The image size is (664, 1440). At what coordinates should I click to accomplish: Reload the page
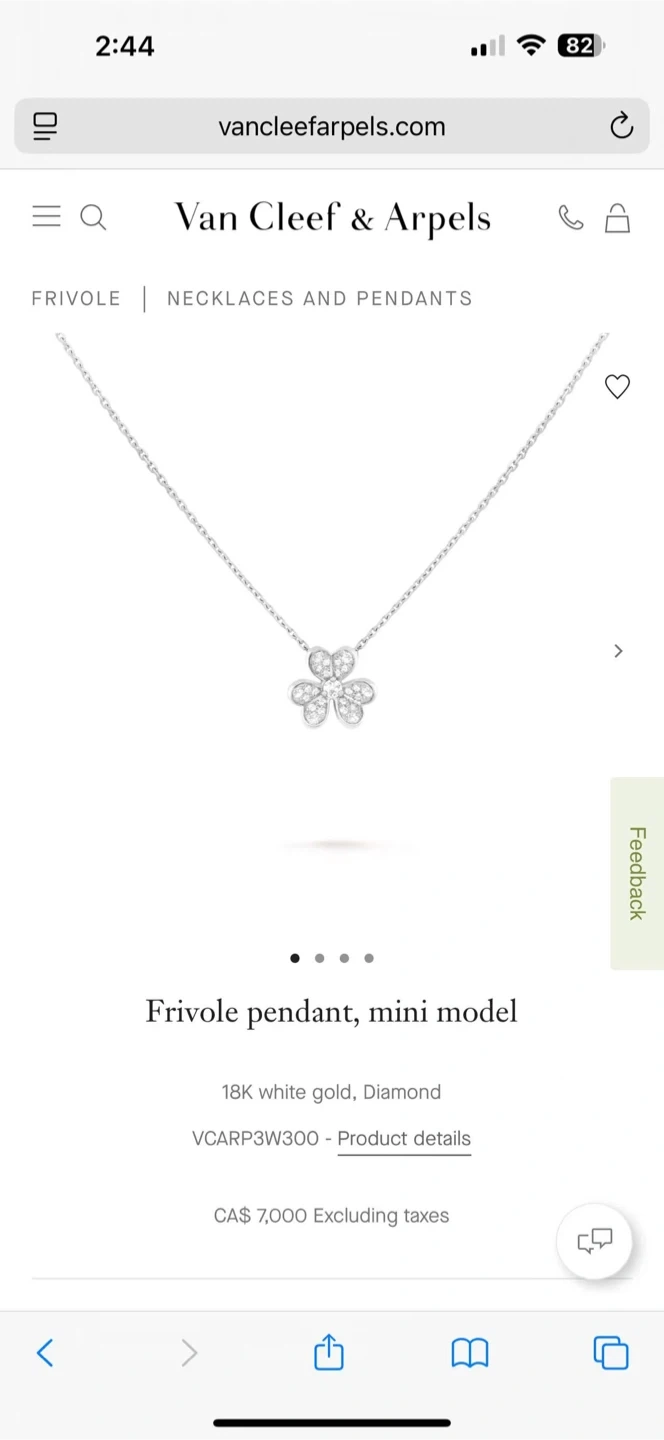(621, 126)
